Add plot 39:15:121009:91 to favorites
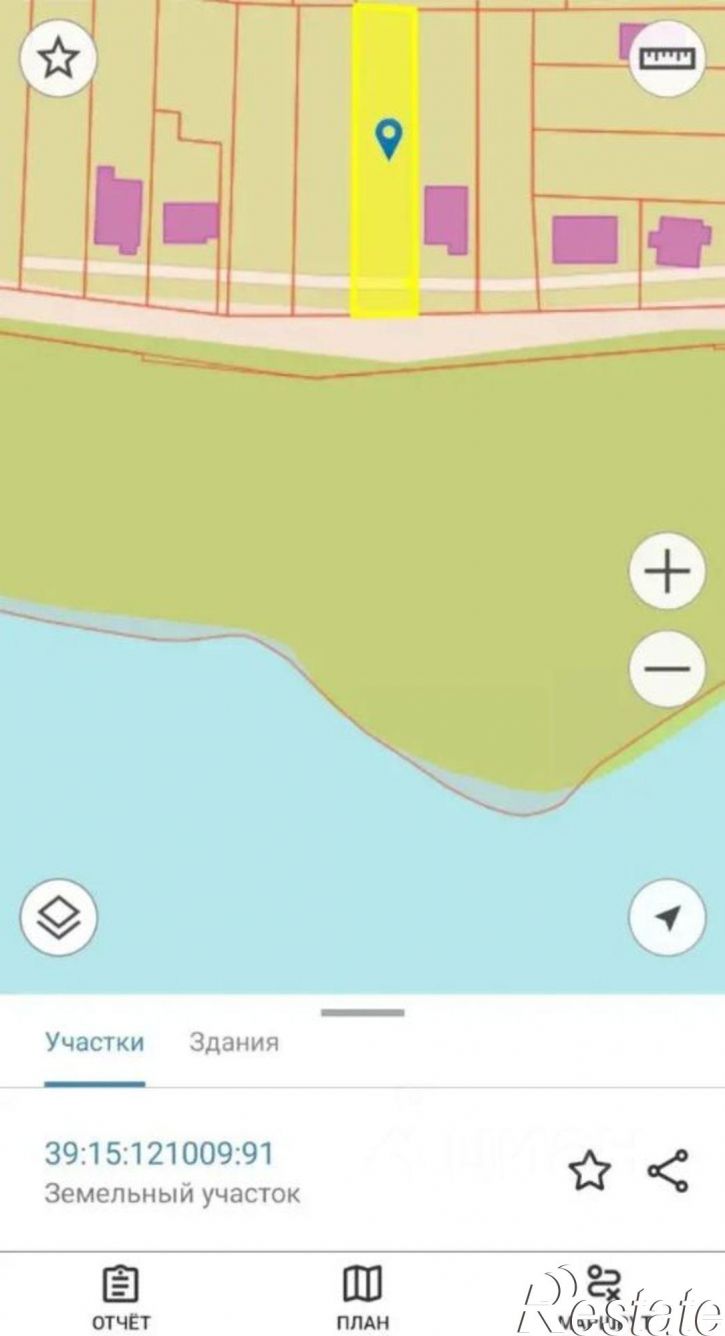This screenshot has width=725, height=1336. coord(590,1170)
